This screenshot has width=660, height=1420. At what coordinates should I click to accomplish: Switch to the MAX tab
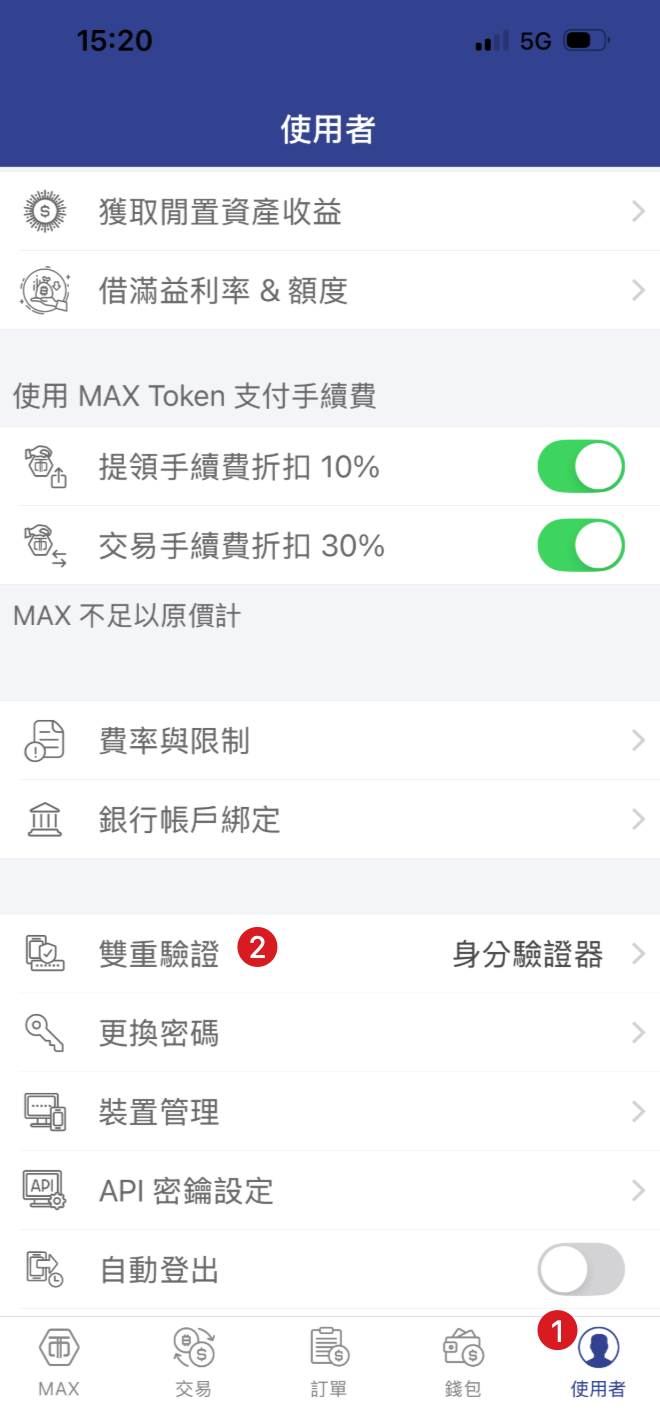pos(59,1362)
